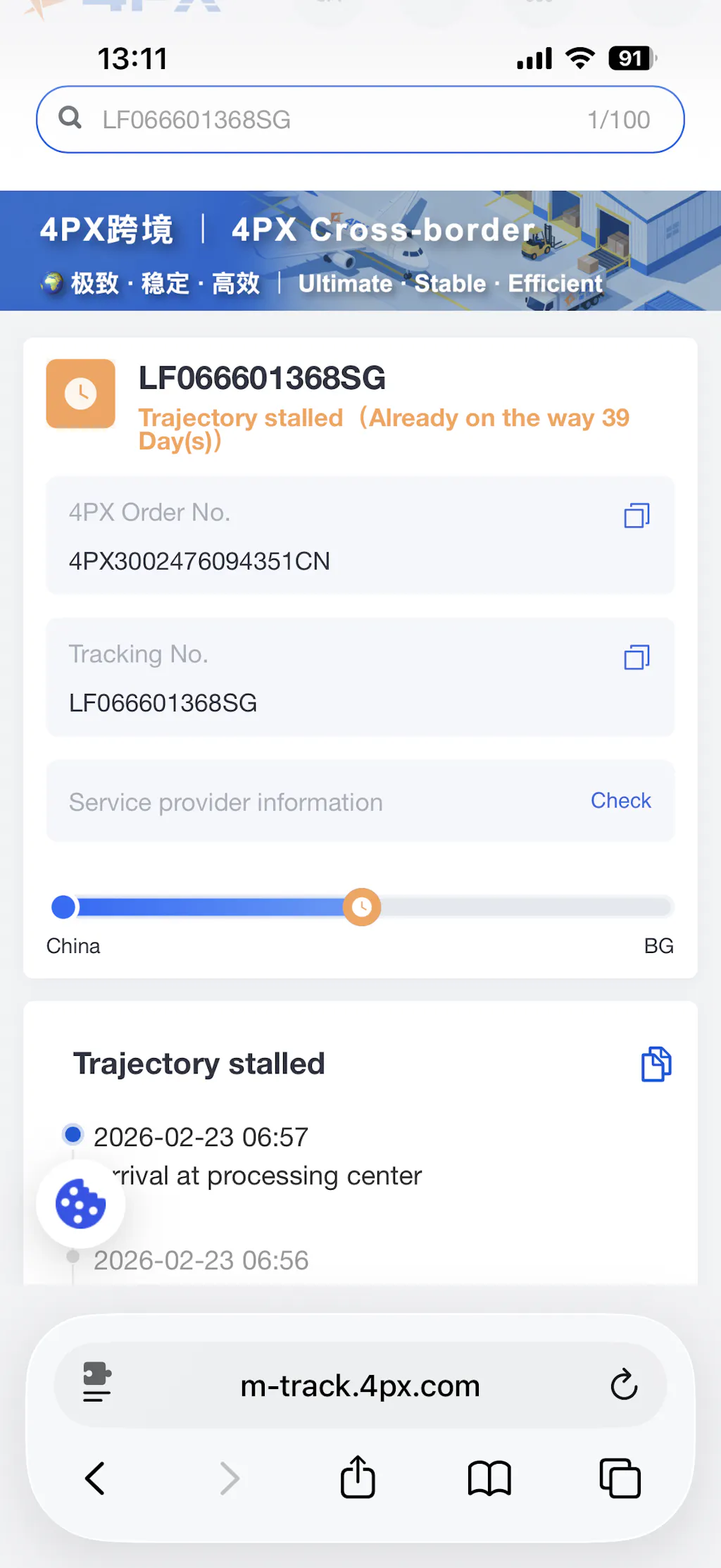Tap the tracking number search field
Viewport: 721px width, 1568px height.
pos(338,120)
